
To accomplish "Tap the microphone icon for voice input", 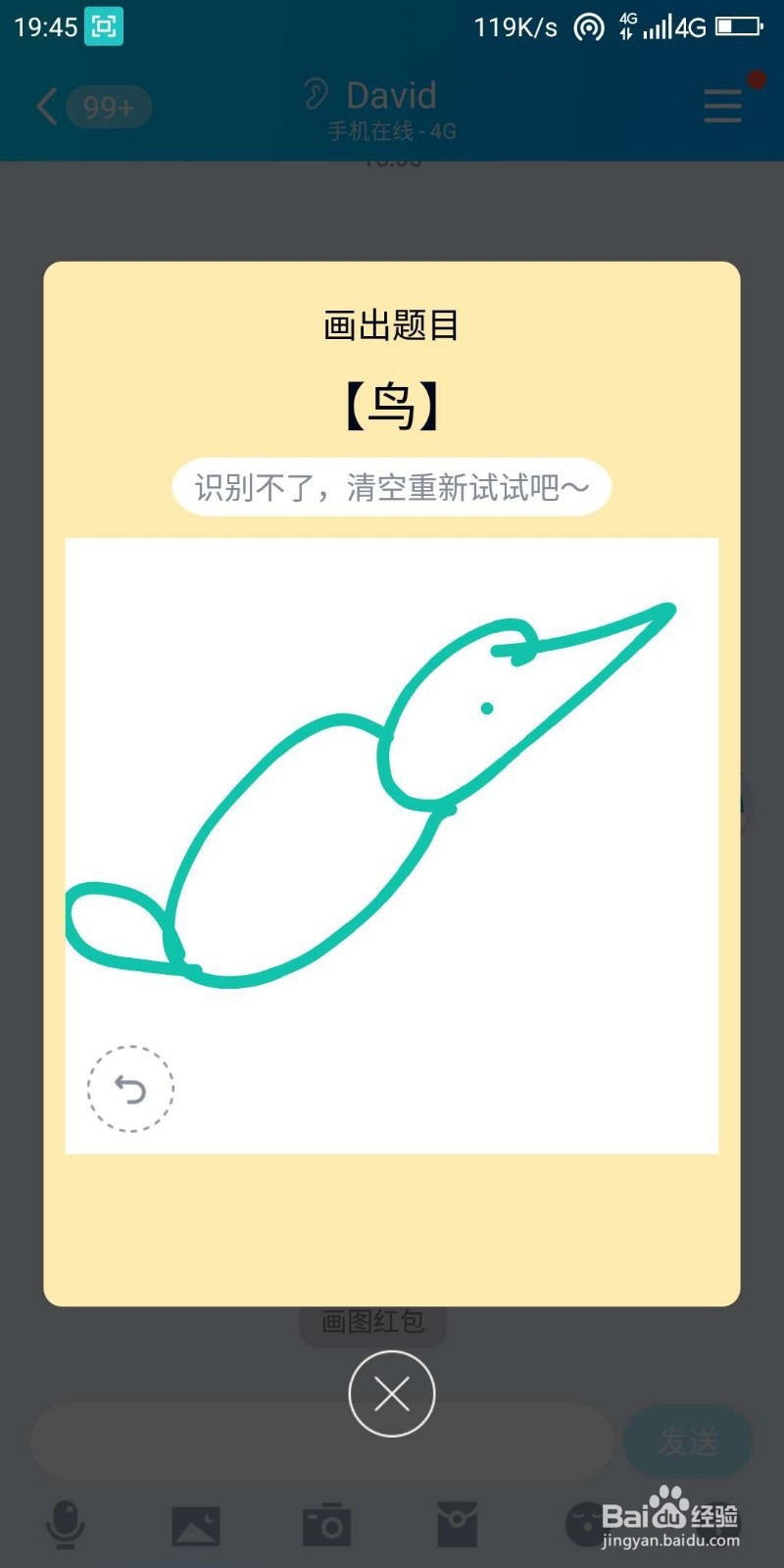I will (65, 1525).
